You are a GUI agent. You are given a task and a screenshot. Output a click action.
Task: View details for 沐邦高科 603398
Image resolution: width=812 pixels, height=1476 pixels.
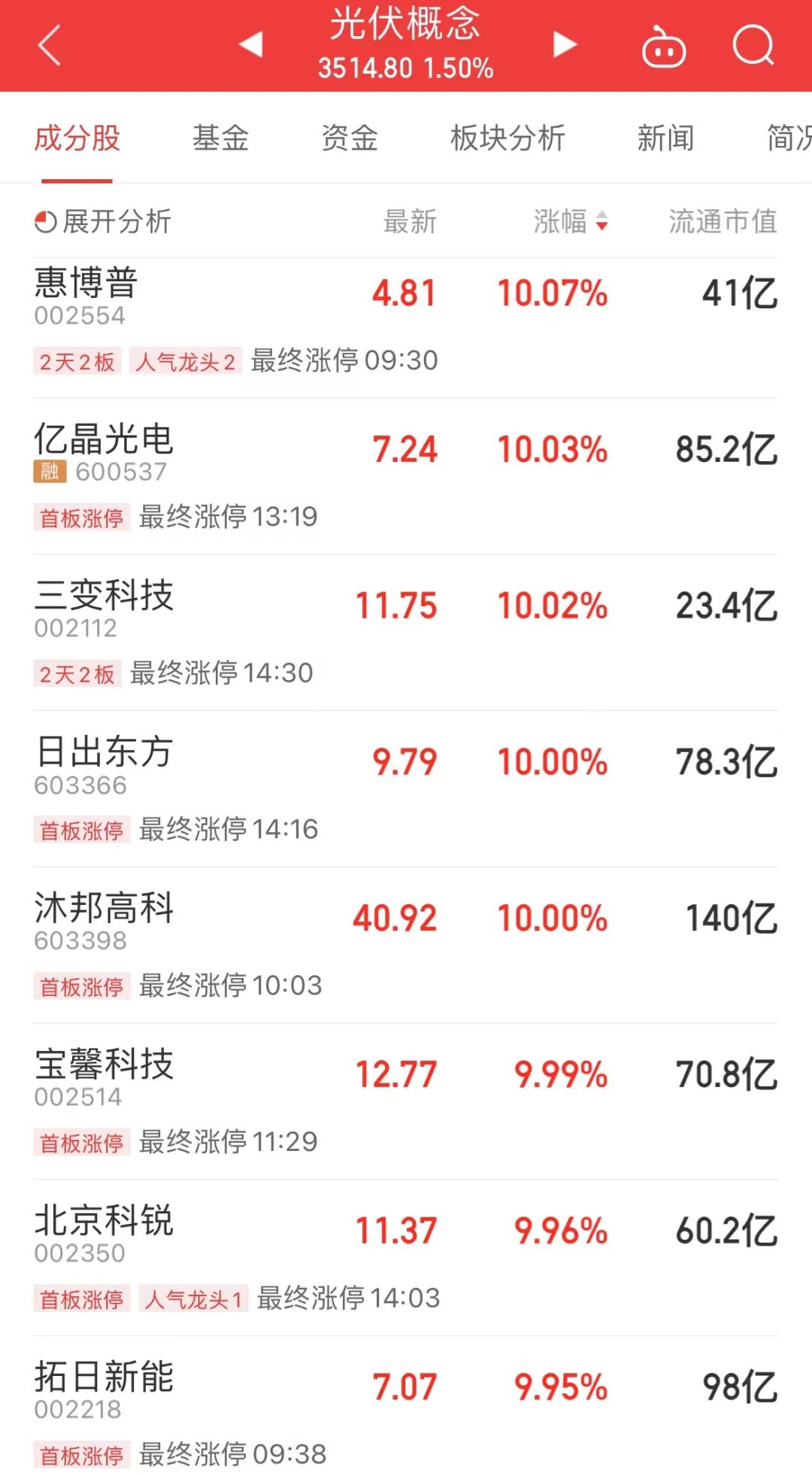(x=104, y=919)
